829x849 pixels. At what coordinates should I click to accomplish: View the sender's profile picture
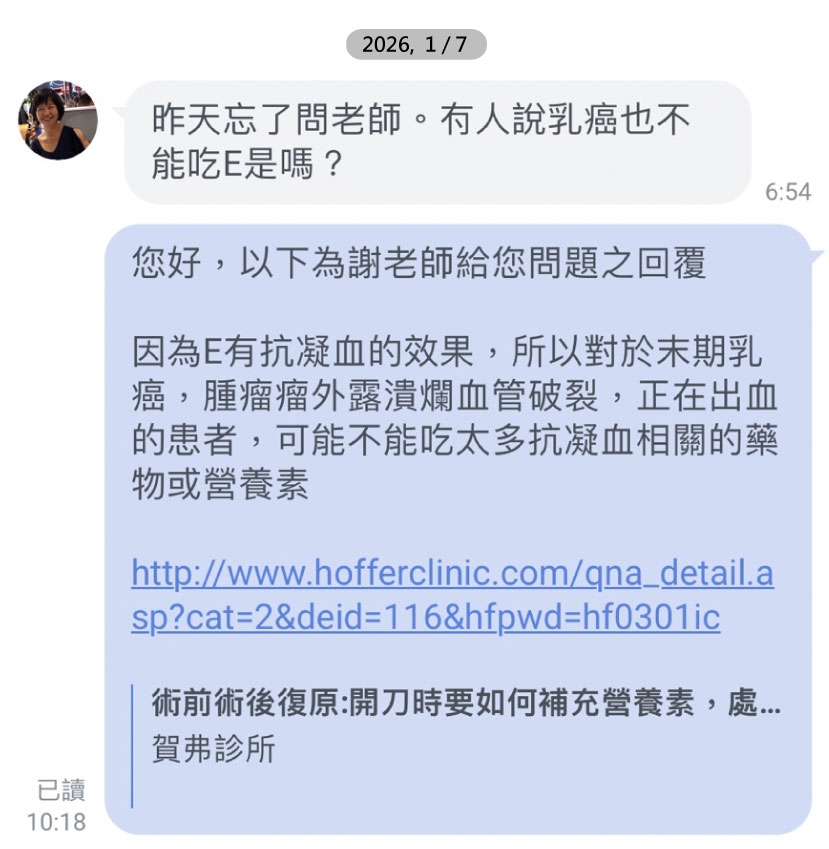click(x=58, y=121)
